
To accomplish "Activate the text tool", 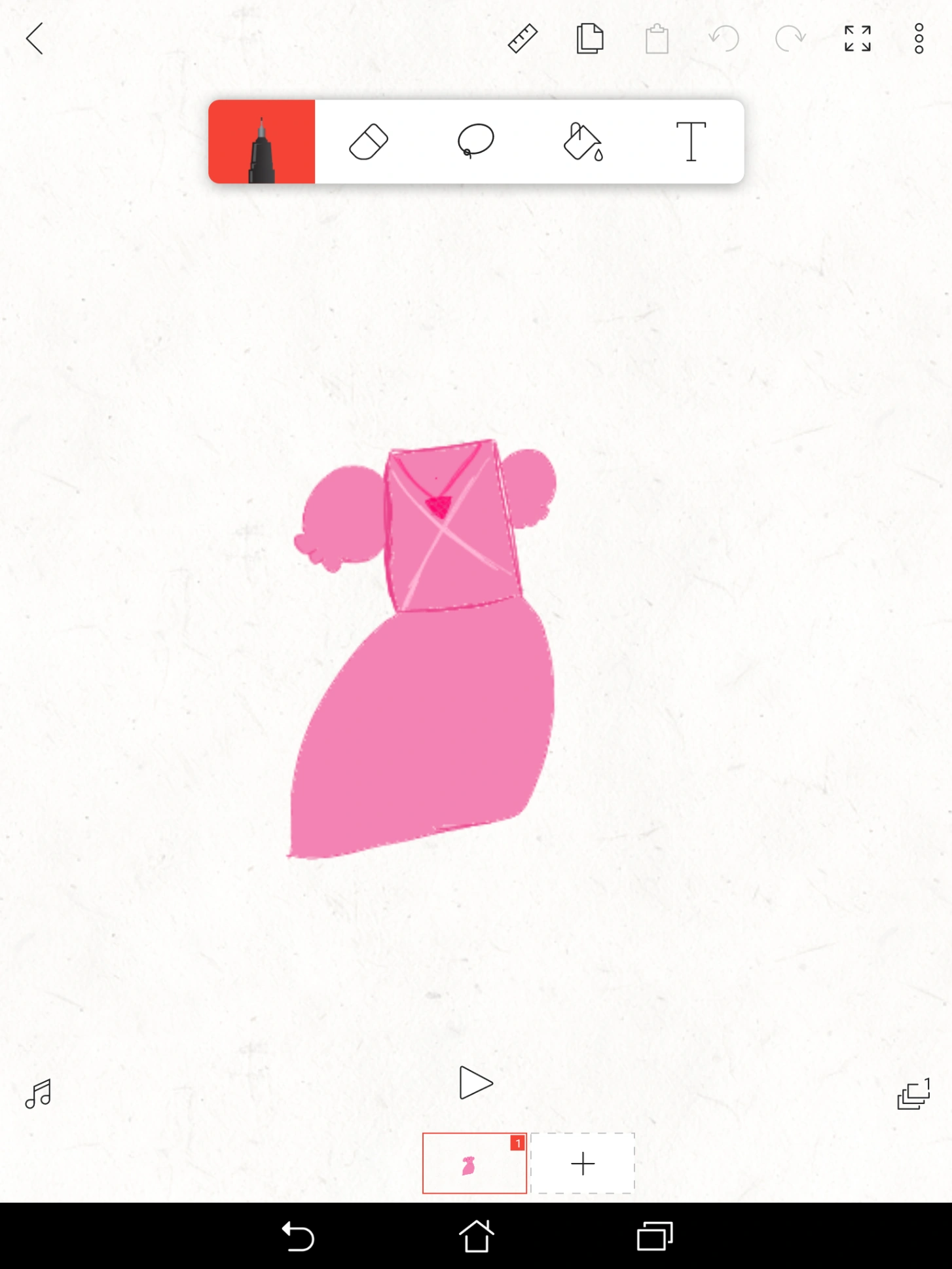I will point(691,141).
